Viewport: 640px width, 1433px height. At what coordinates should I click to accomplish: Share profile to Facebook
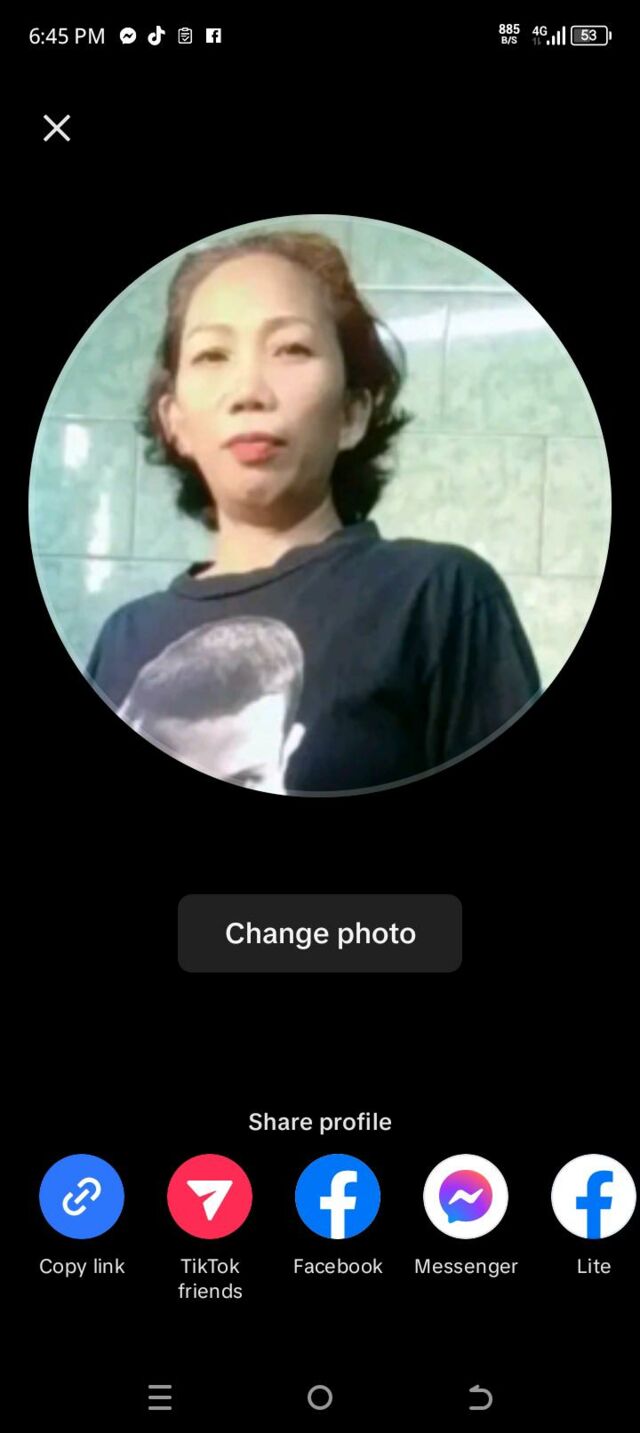338,1197
